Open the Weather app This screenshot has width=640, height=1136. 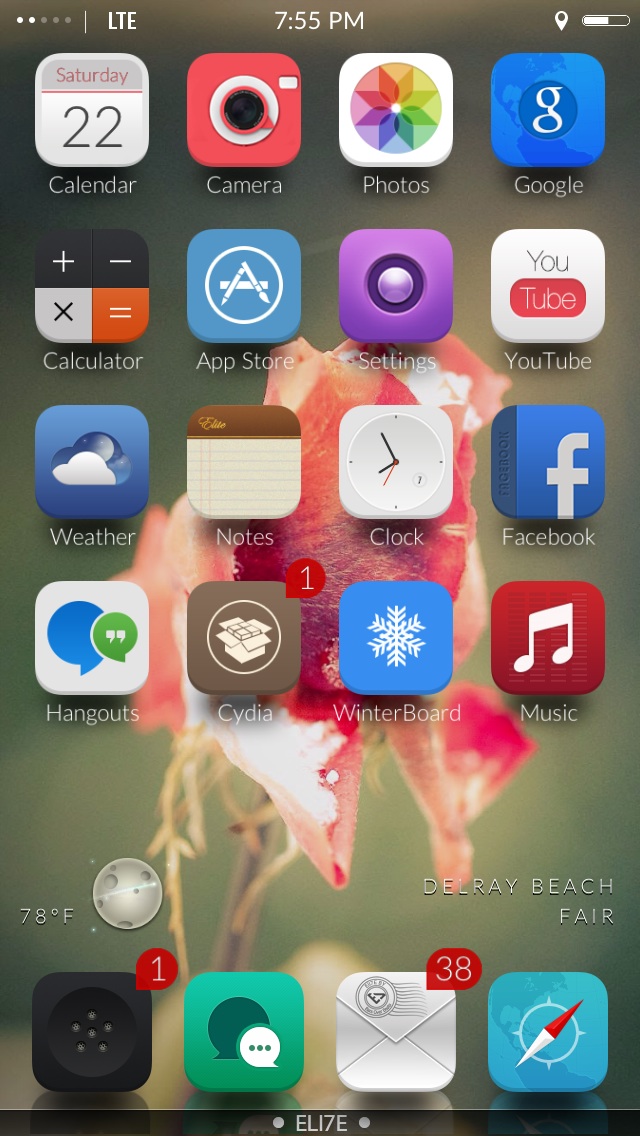[92, 462]
